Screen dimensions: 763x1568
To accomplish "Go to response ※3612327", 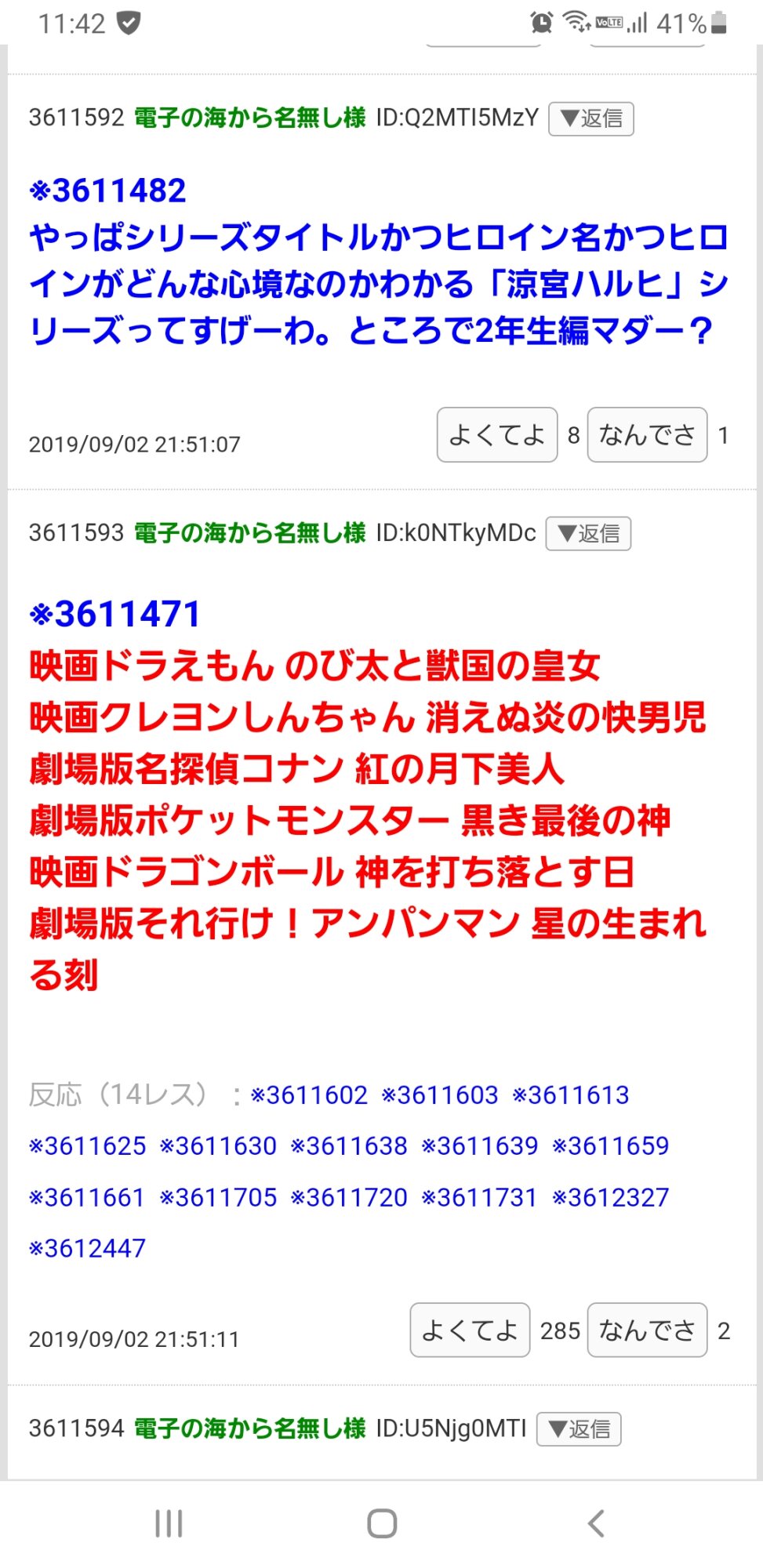I will point(611,1198).
